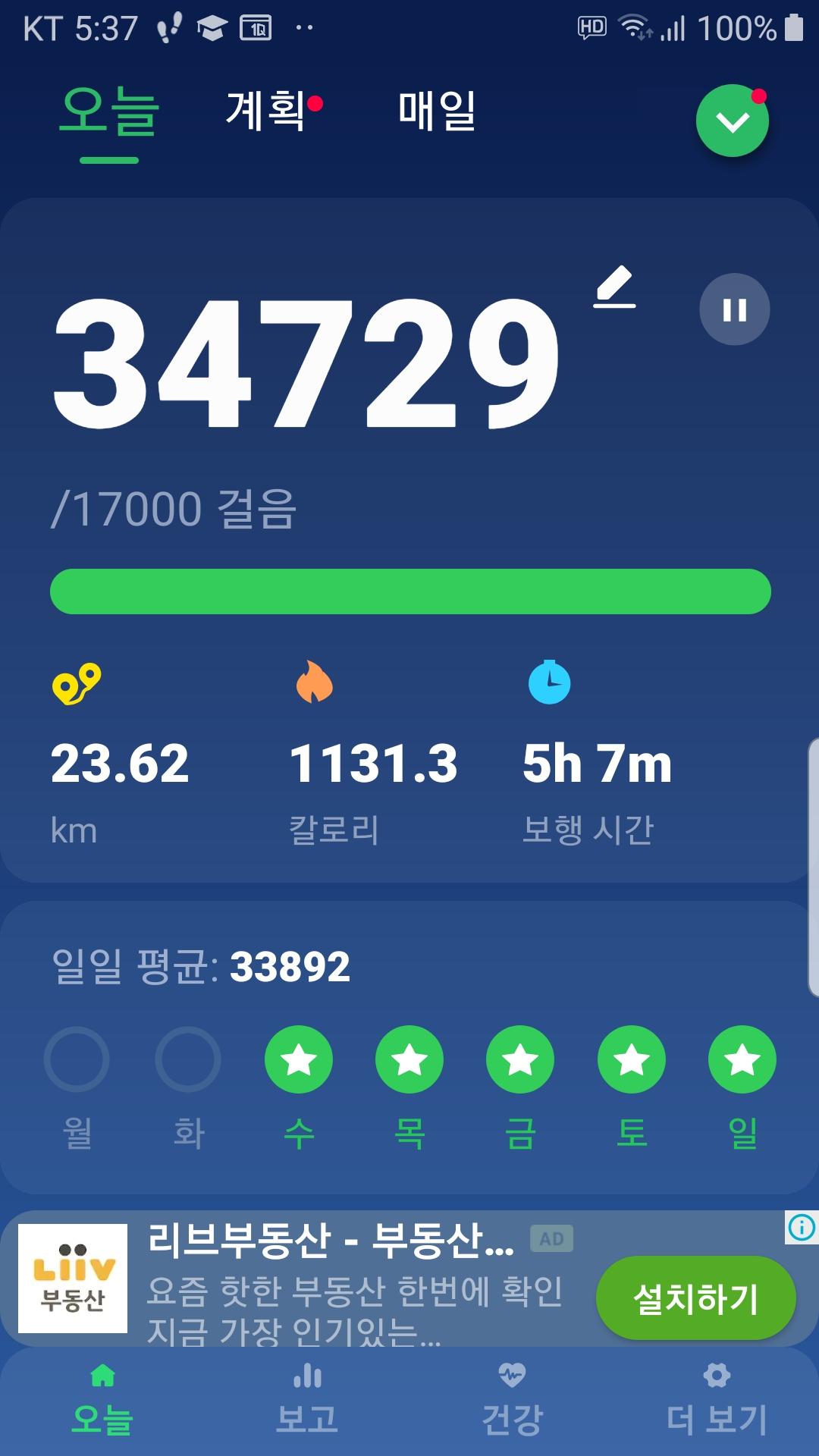
Task: Edit the step count with the pencil icon
Action: tap(614, 287)
